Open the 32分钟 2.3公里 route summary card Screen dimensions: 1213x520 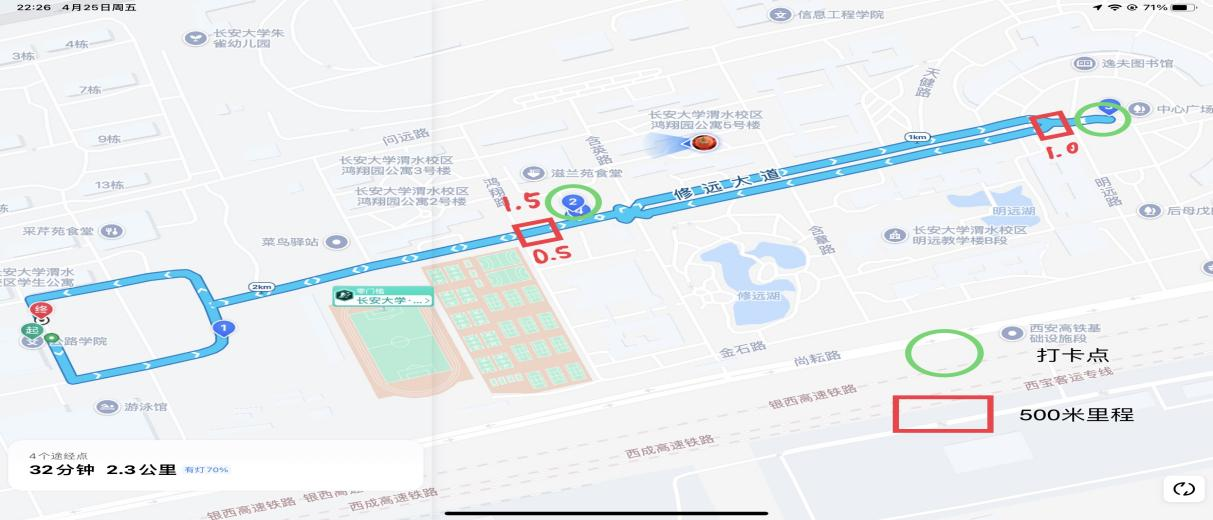point(210,465)
